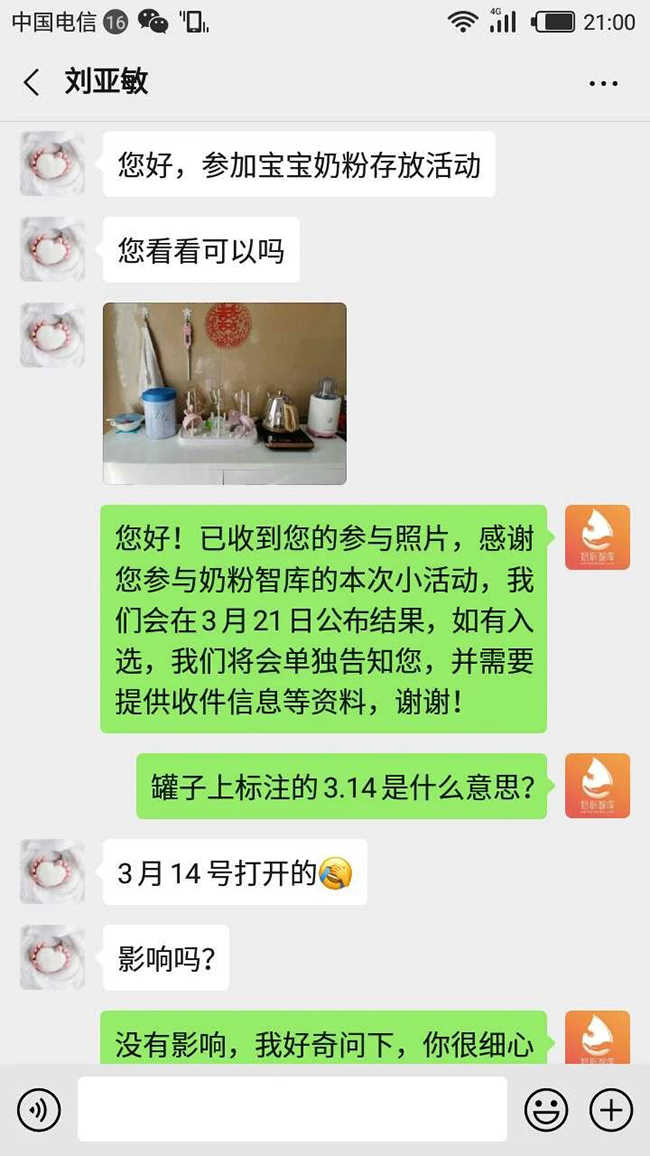This screenshot has width=650, height=1156.
Task: Open the photo of baby bottles
Action: [x=225, y=394]
